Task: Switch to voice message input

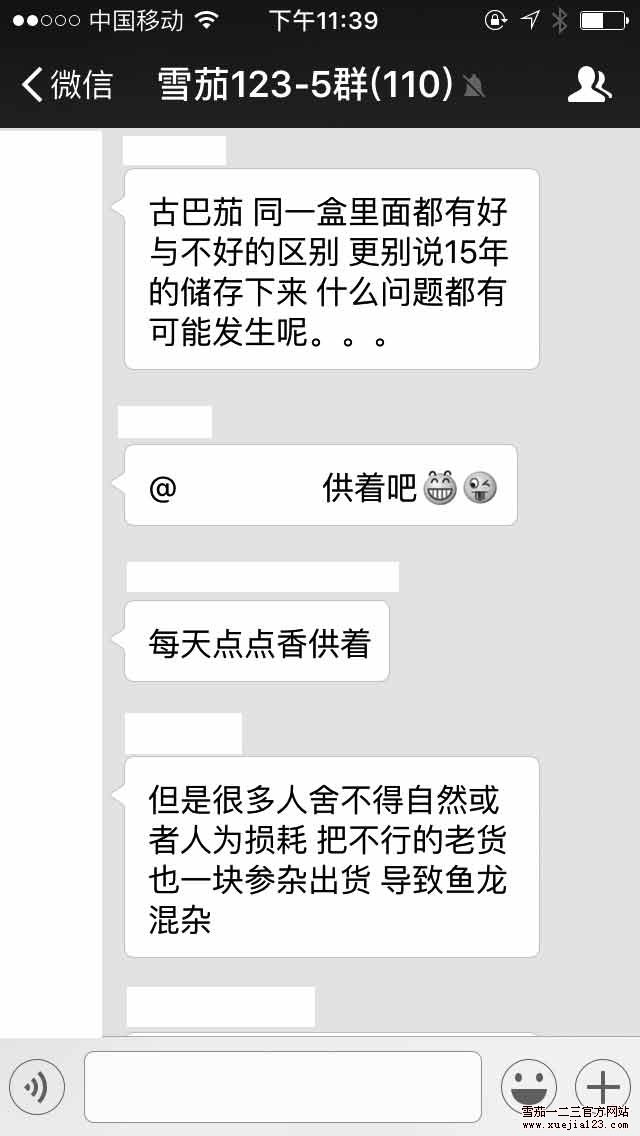Action: point(37,1086)
